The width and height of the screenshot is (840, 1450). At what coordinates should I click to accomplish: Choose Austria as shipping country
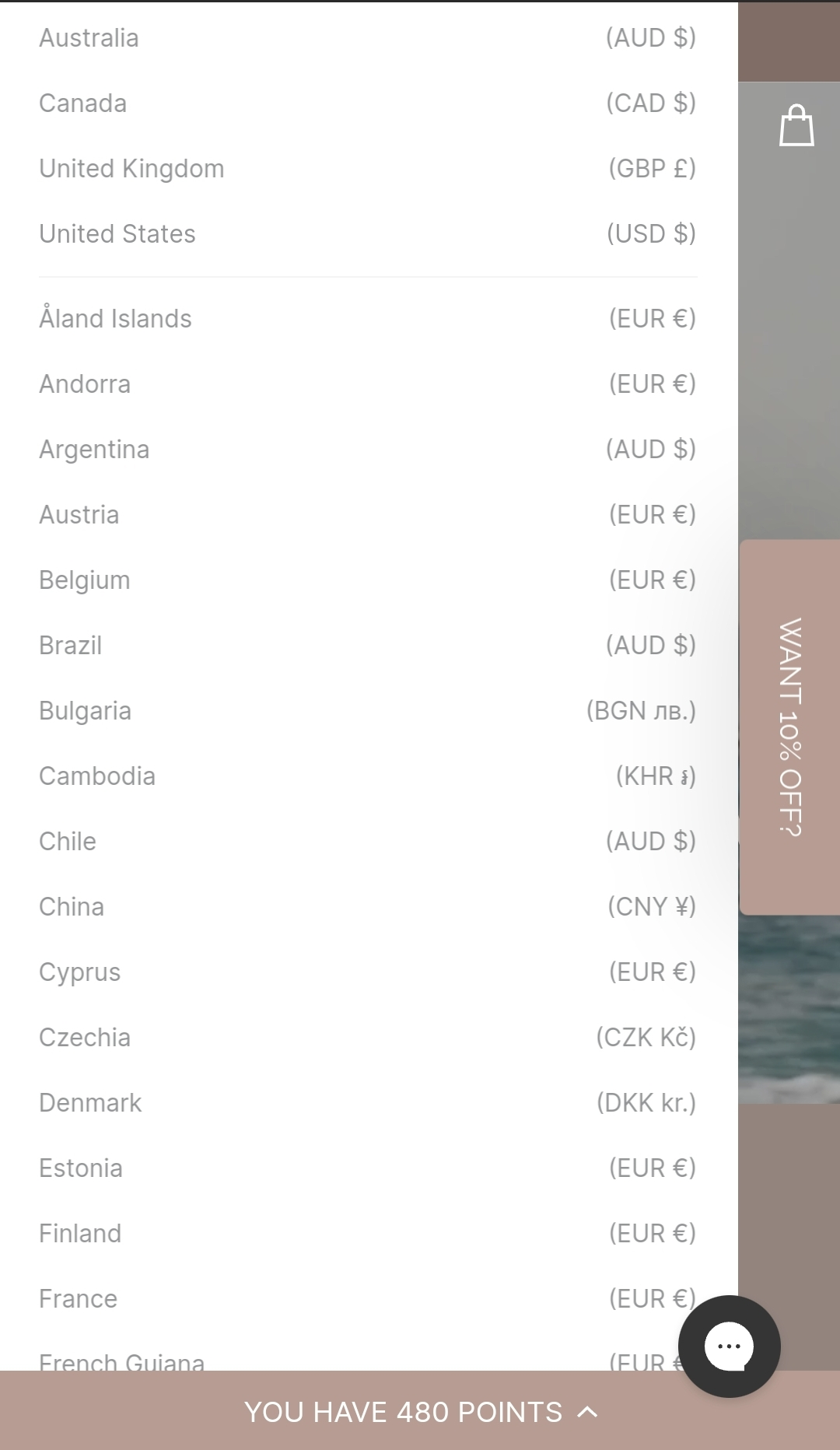click(x=367, y=515)
